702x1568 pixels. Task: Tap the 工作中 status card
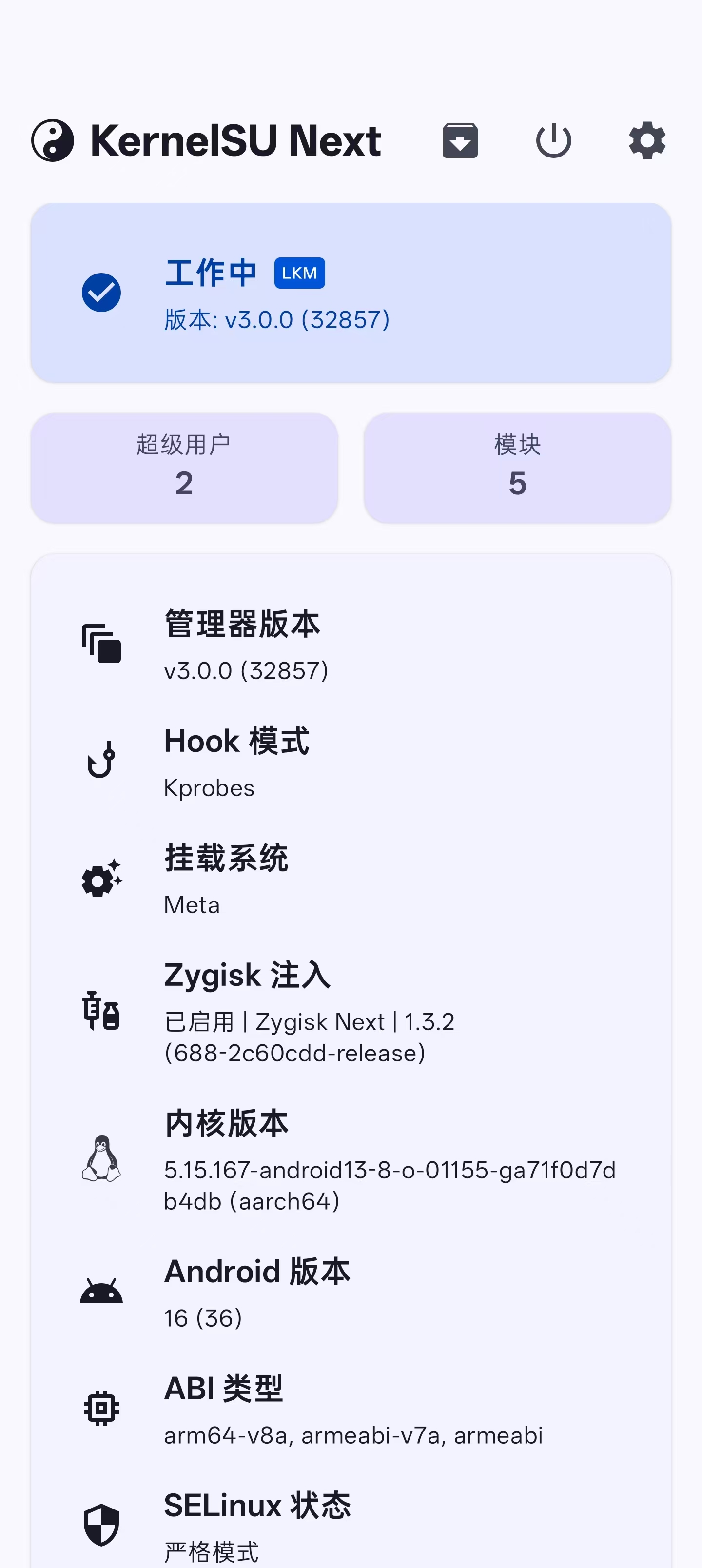[x=351, y=293]
